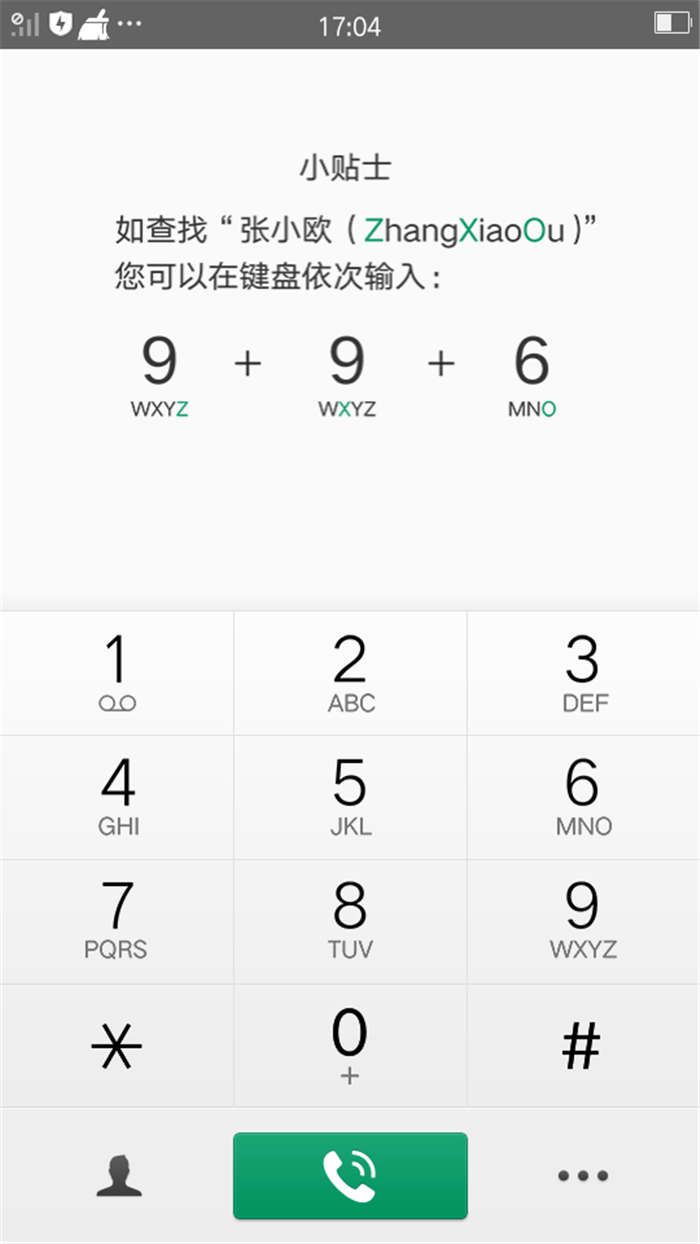
Task: Open the contacts person icon
Action: coord(119,1176)
